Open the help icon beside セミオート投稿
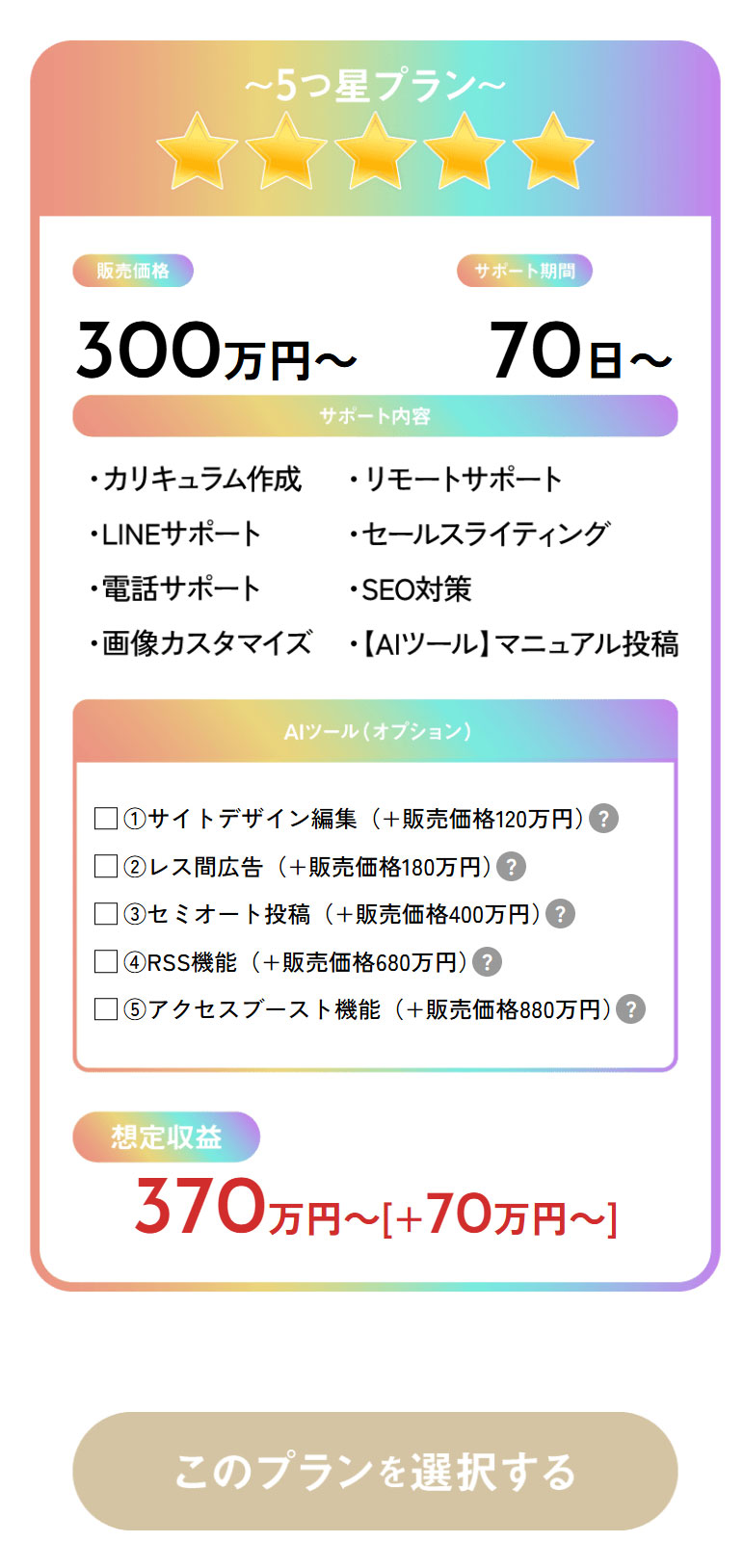The image size is (744, 1568). coord(560,913)
